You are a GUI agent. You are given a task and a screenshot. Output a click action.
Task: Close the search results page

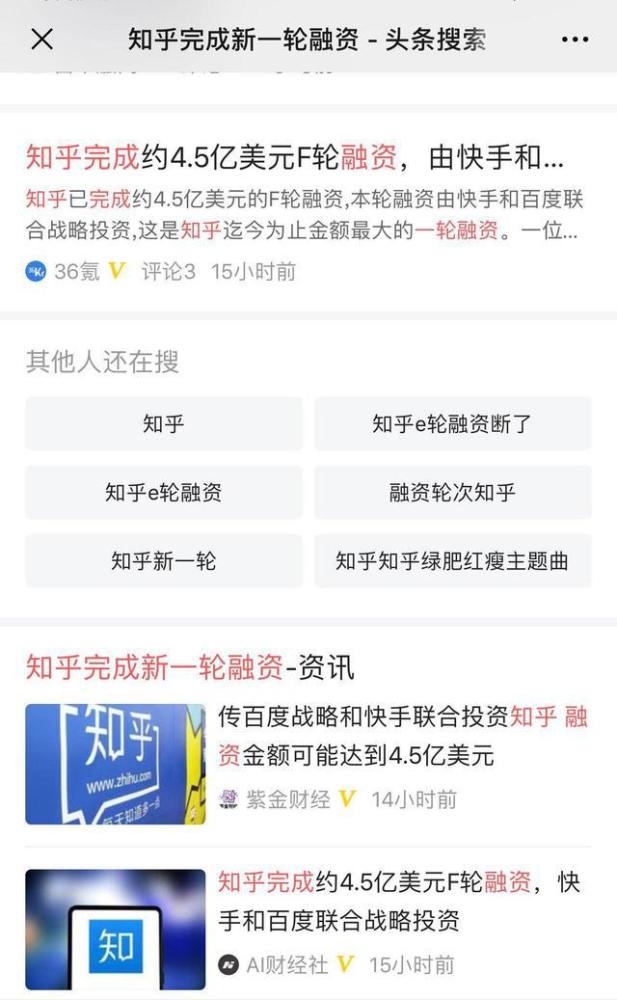point(42,40)
